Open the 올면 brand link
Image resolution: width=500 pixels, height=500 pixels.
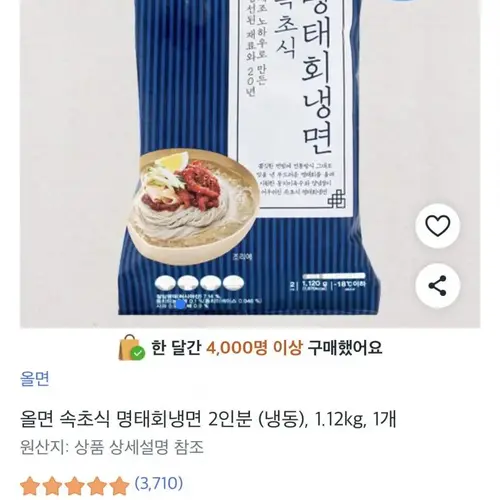(35, 379)
